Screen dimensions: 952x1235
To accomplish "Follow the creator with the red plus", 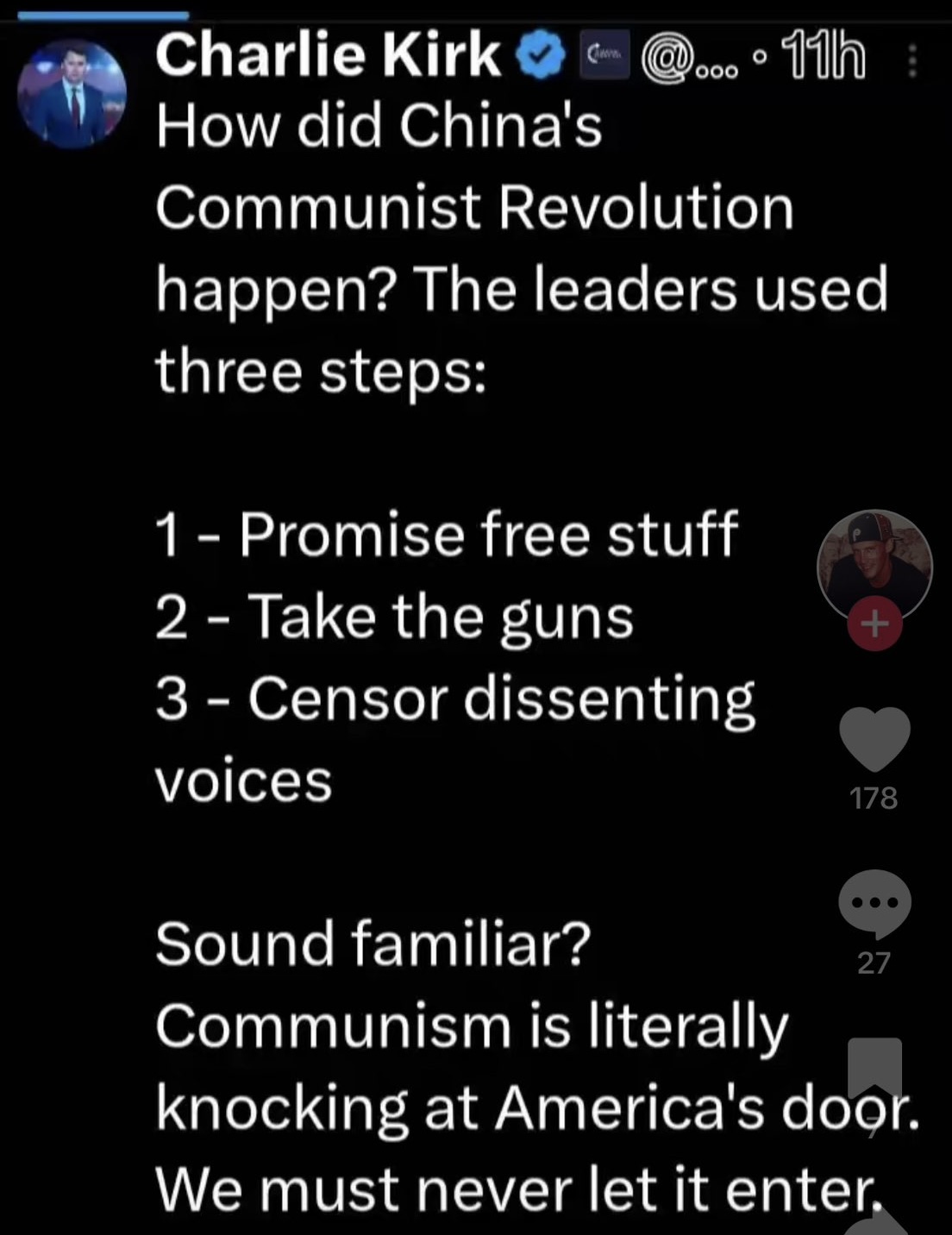I will [874, 623].
